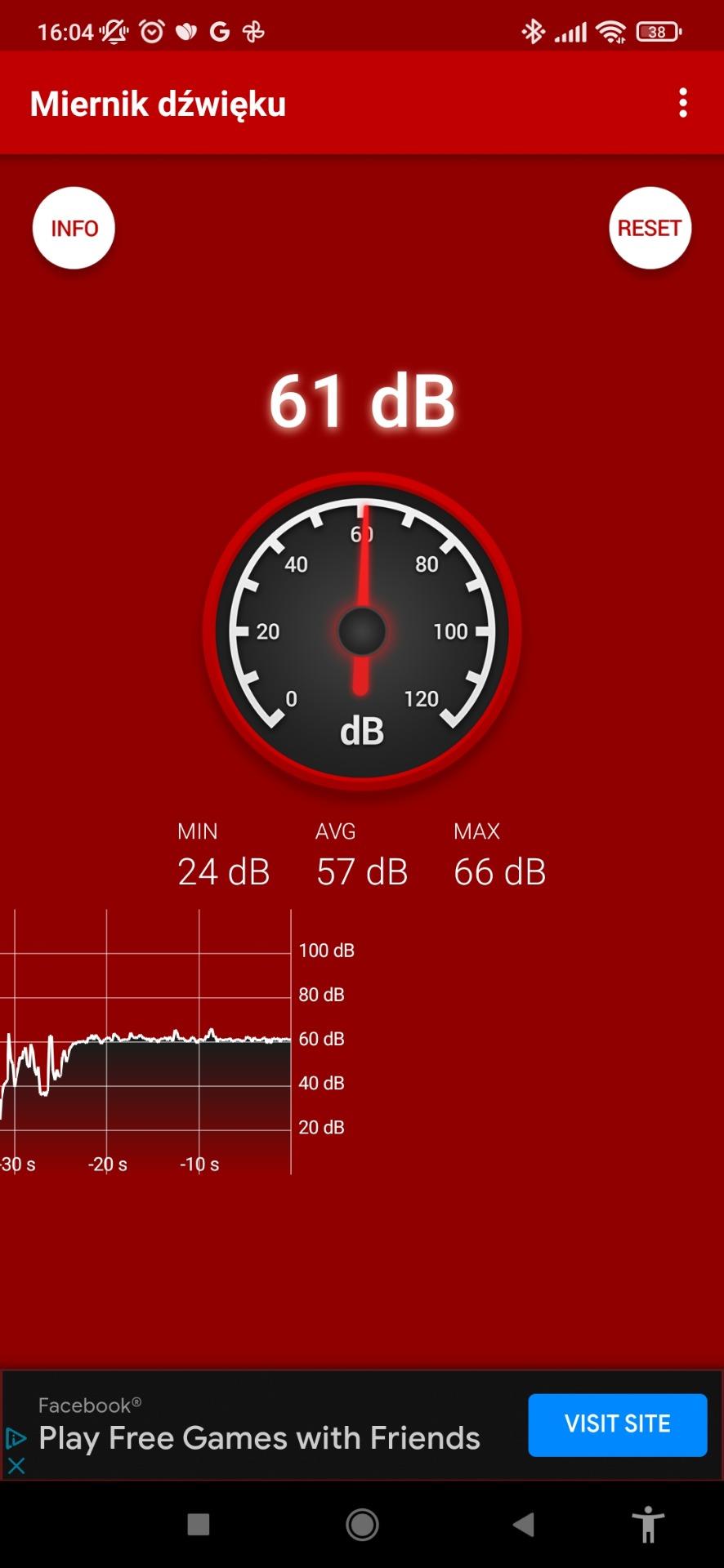Reset the sound measurements

(x=650, y=228)
